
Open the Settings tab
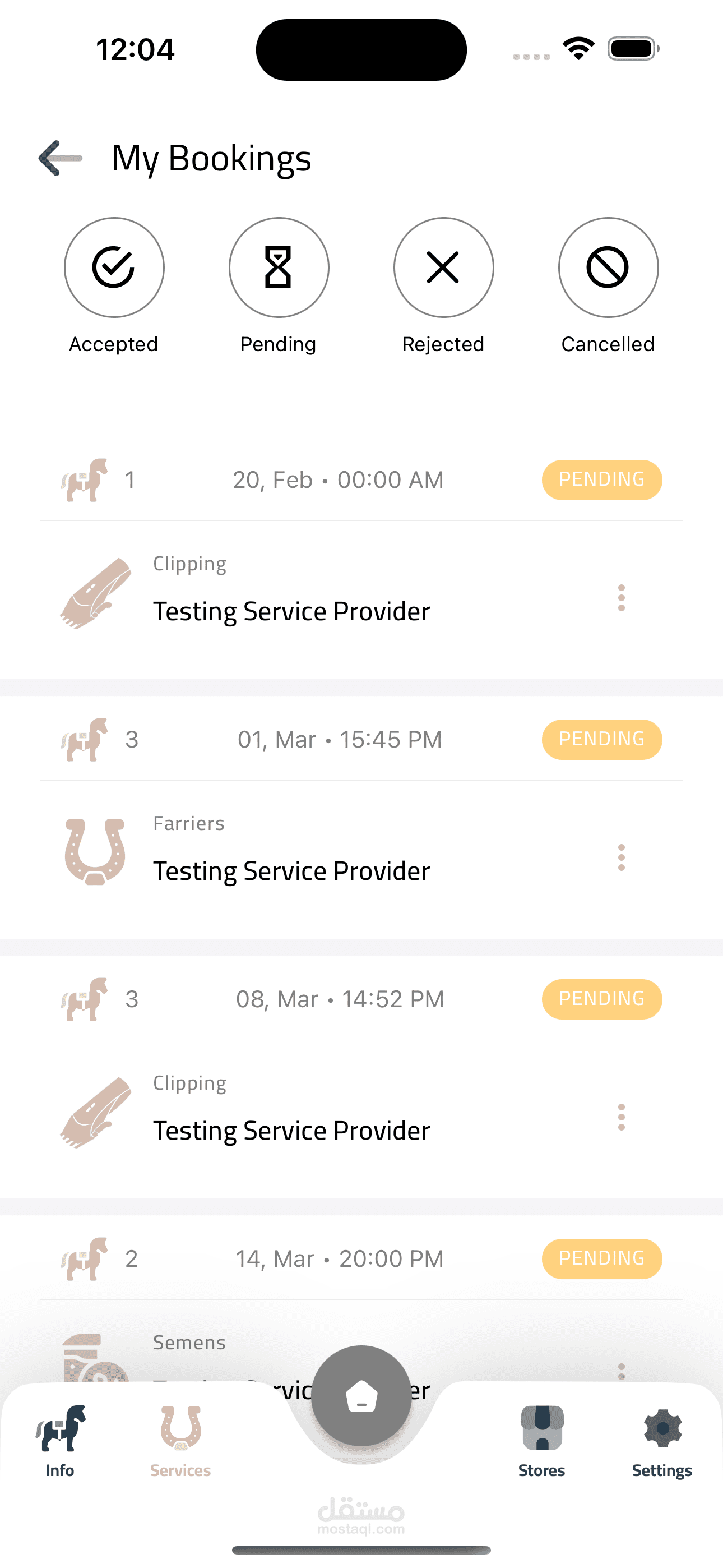tap(662, 1441)
